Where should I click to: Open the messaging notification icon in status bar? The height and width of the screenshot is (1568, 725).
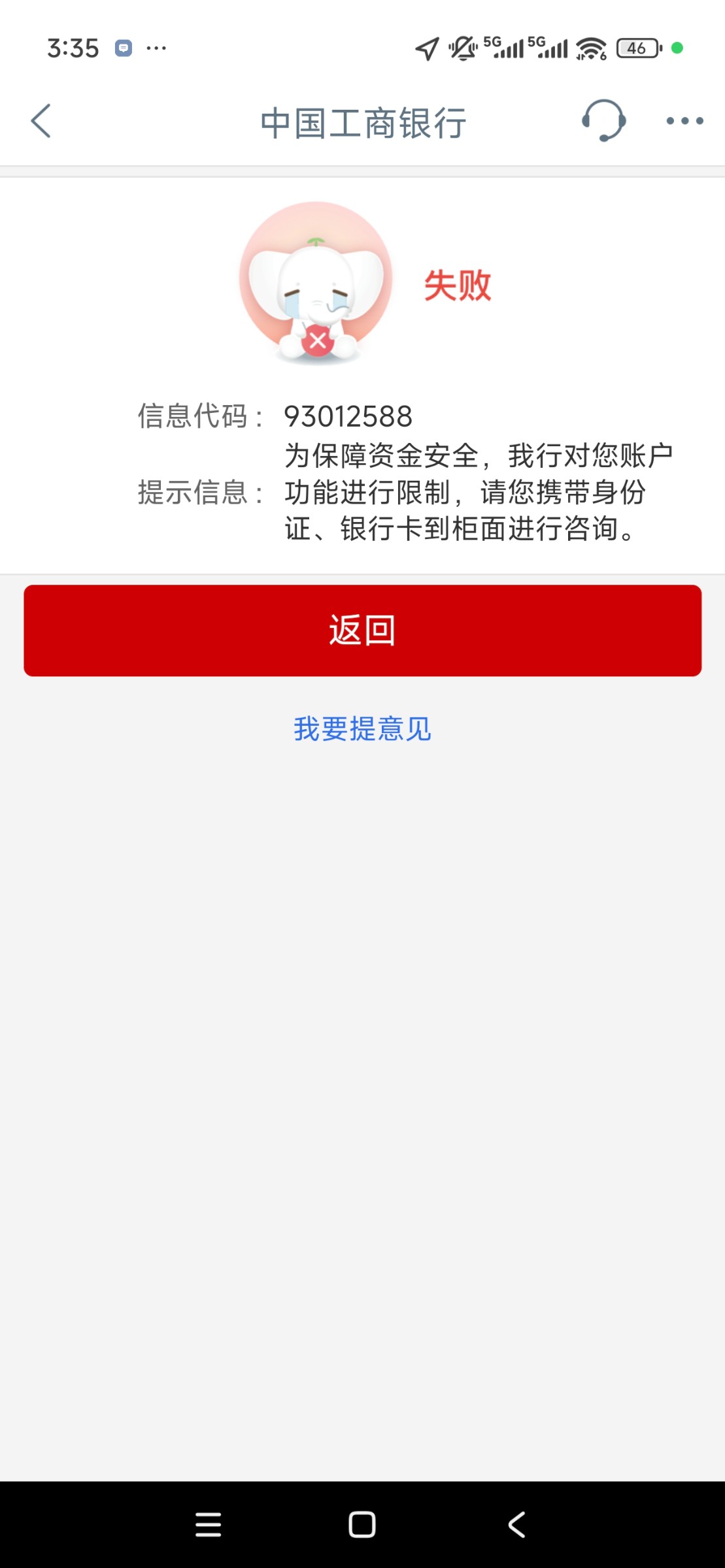click(124, 48)
